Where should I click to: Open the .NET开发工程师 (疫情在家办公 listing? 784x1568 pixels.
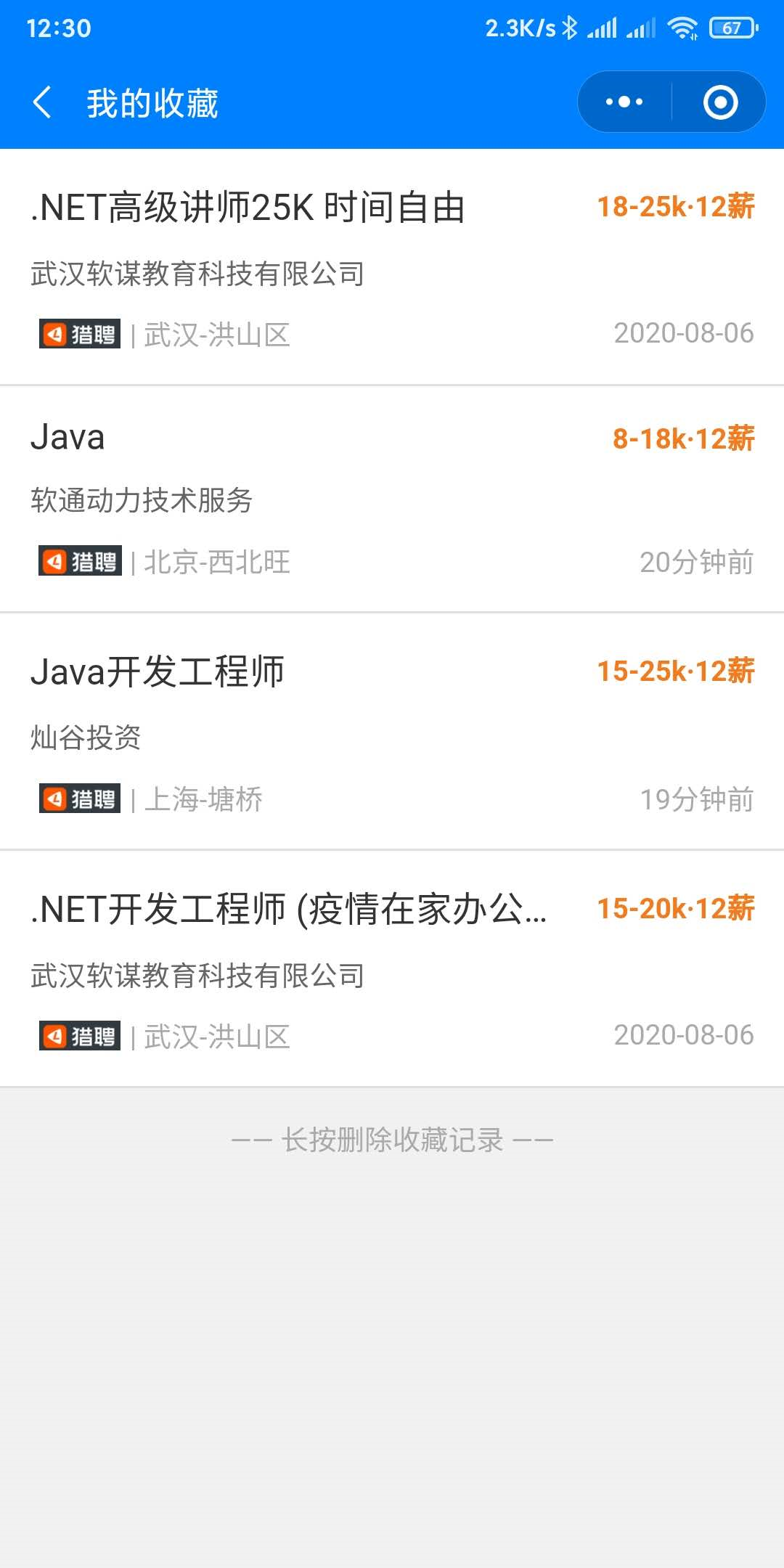point(392,968)
